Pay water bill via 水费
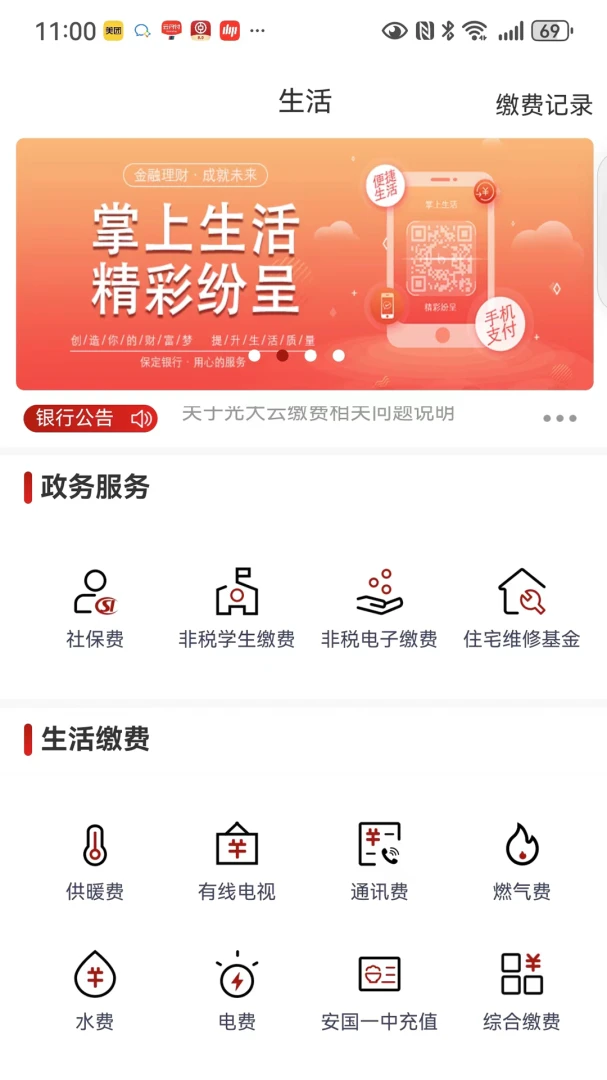Image resolution: width=607 pixels, height=1080 pixels. tap(95, 991)
